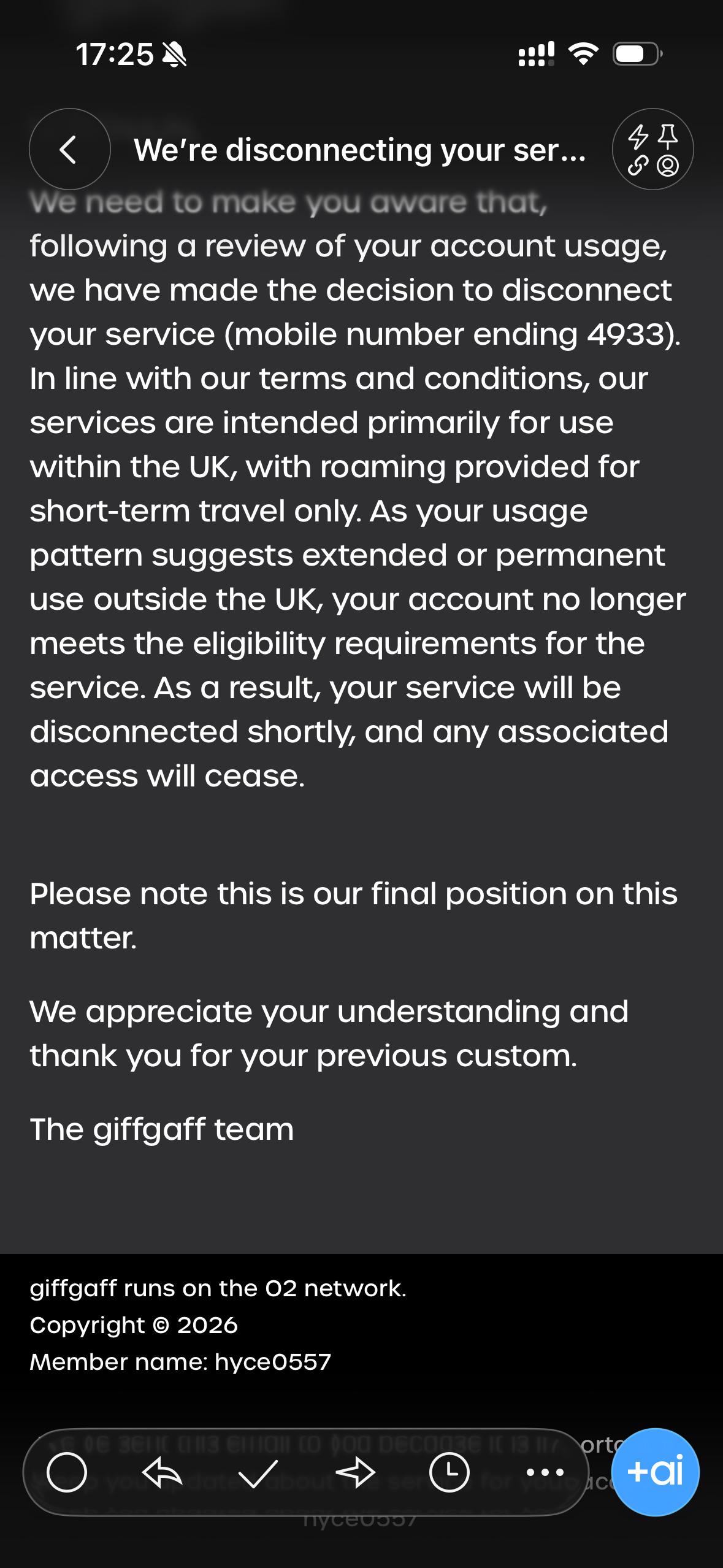
Task: Mark this email as done with the checkmark
Action: (x=258, y=1472)
